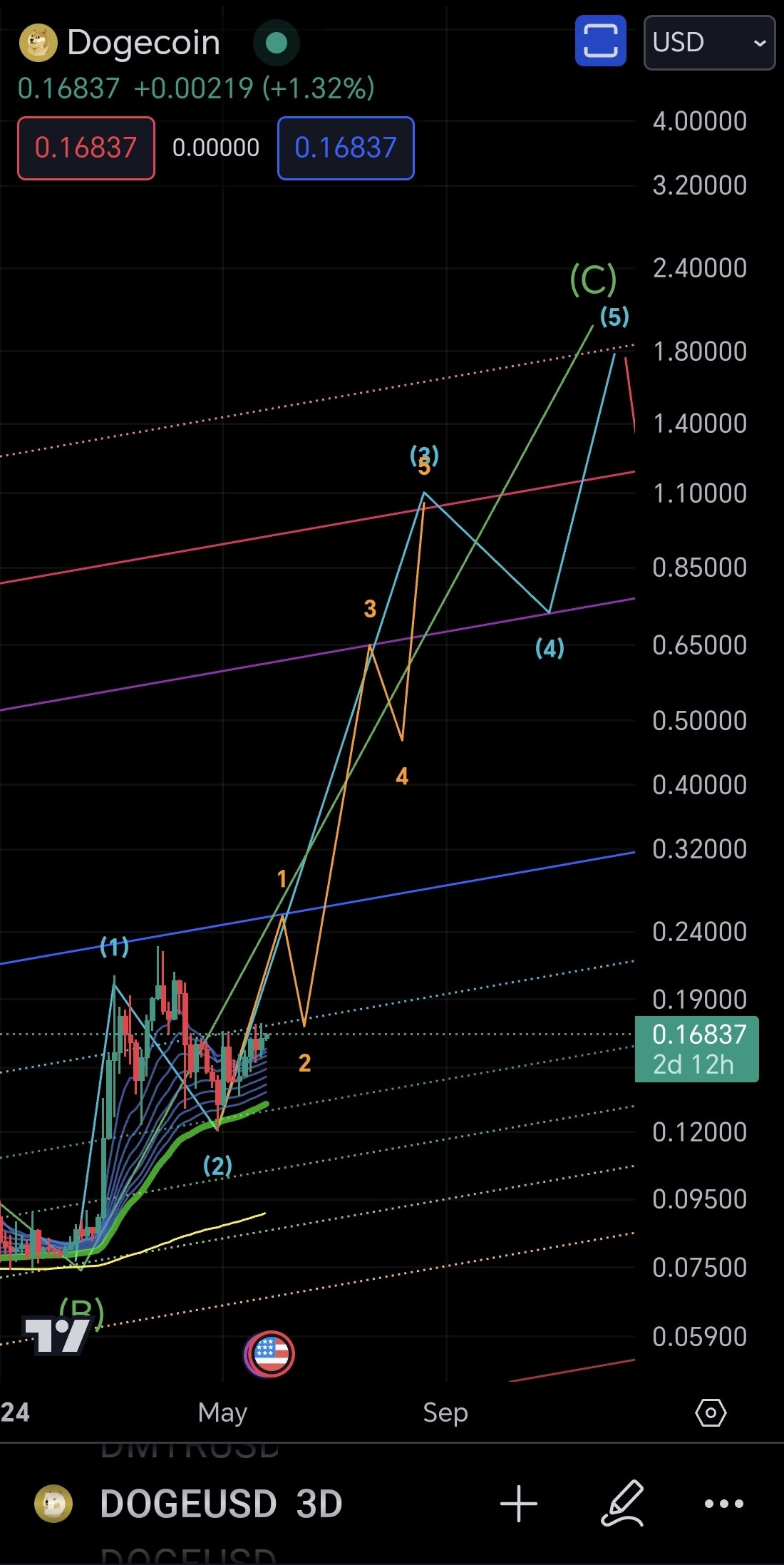The image size is (784, 1565).
Task: Tap the red sell price 0.16837 button
Action: coord(86,148)
